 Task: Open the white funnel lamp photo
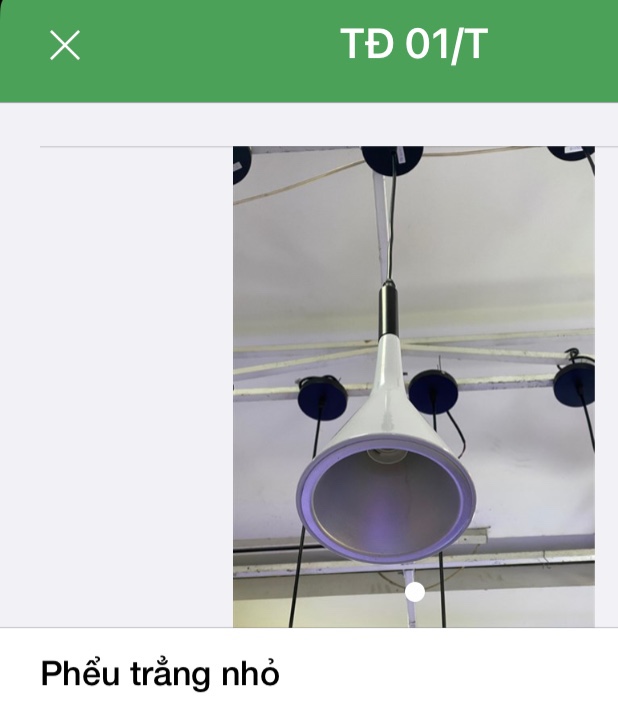(x=413, y=386)
